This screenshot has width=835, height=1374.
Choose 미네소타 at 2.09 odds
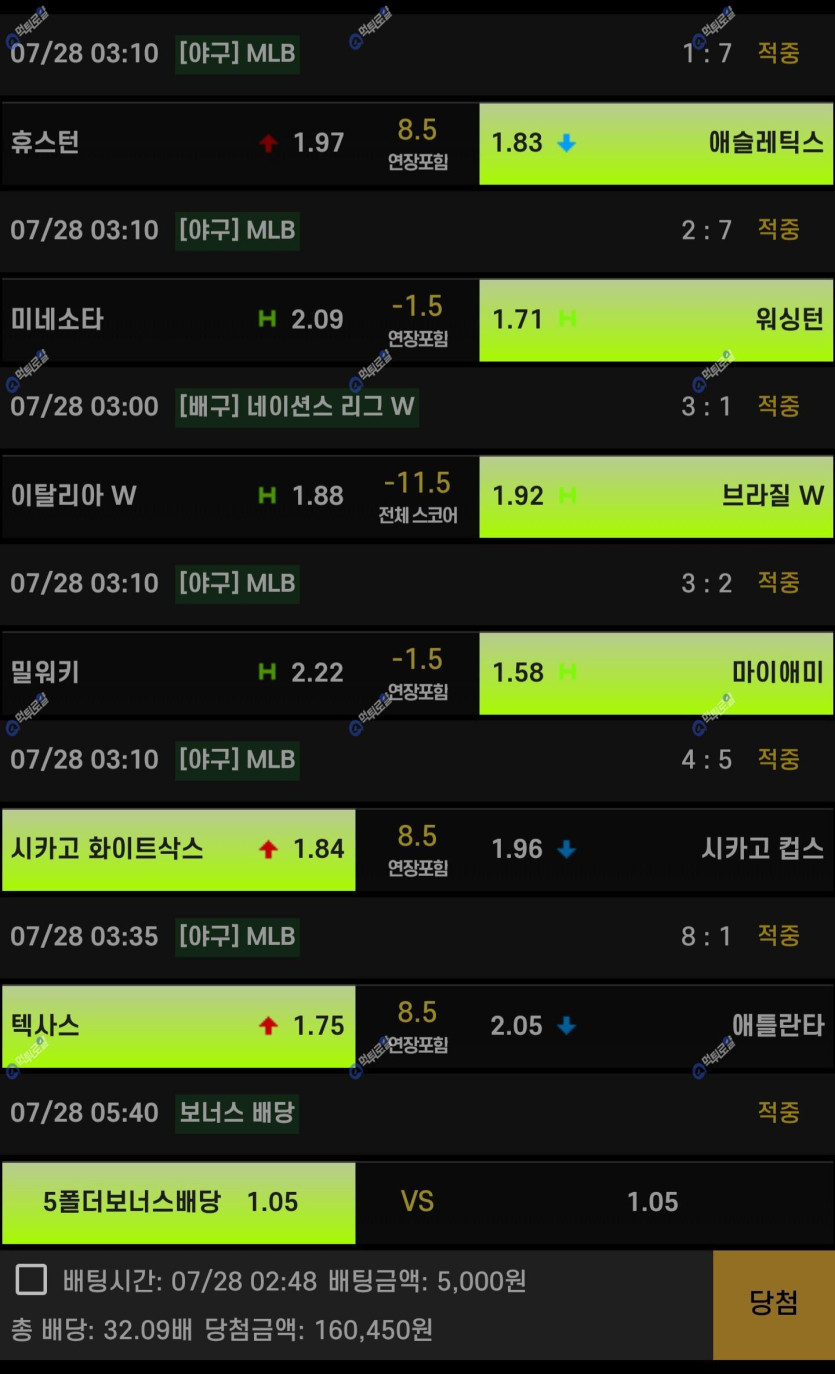tap(178, 320)
